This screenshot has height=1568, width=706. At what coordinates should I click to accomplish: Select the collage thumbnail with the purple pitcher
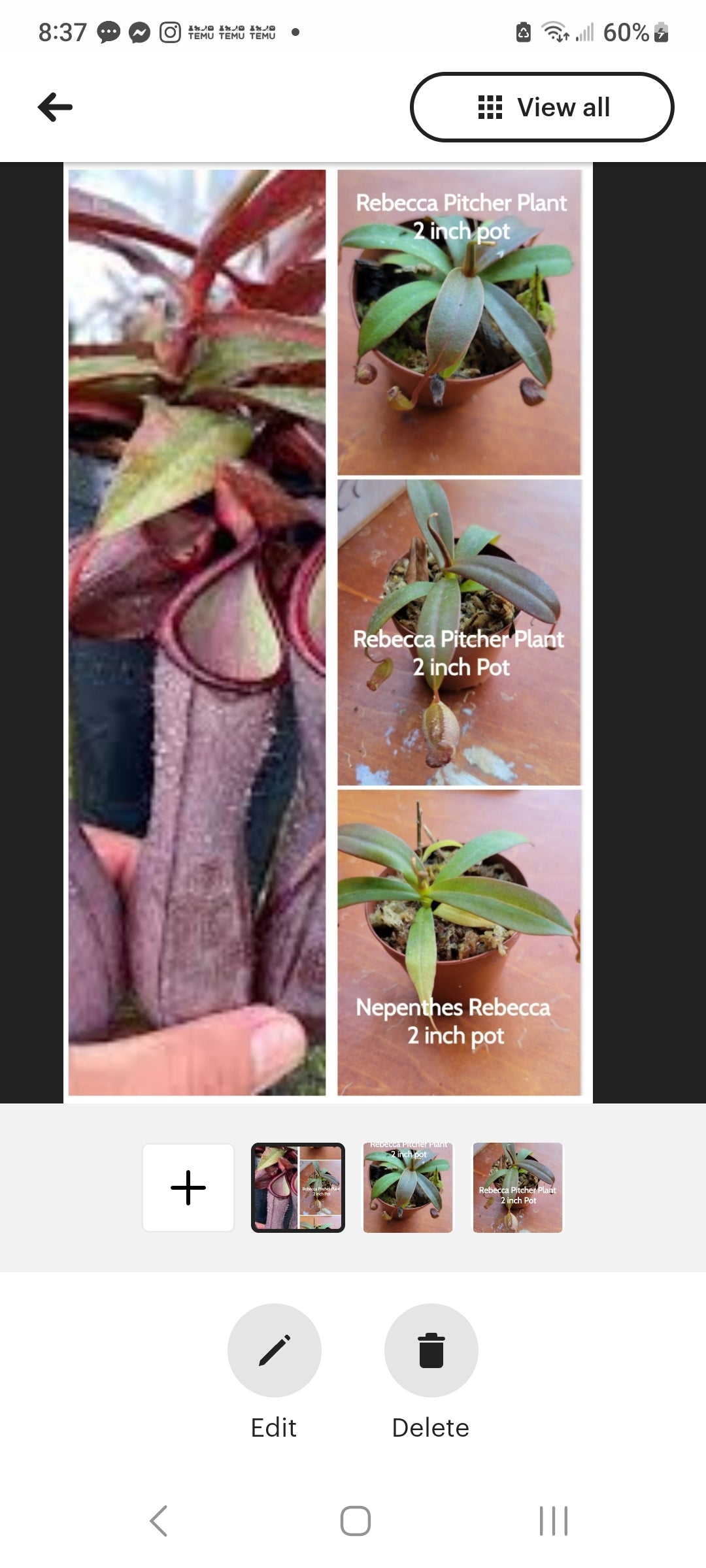298,1188
